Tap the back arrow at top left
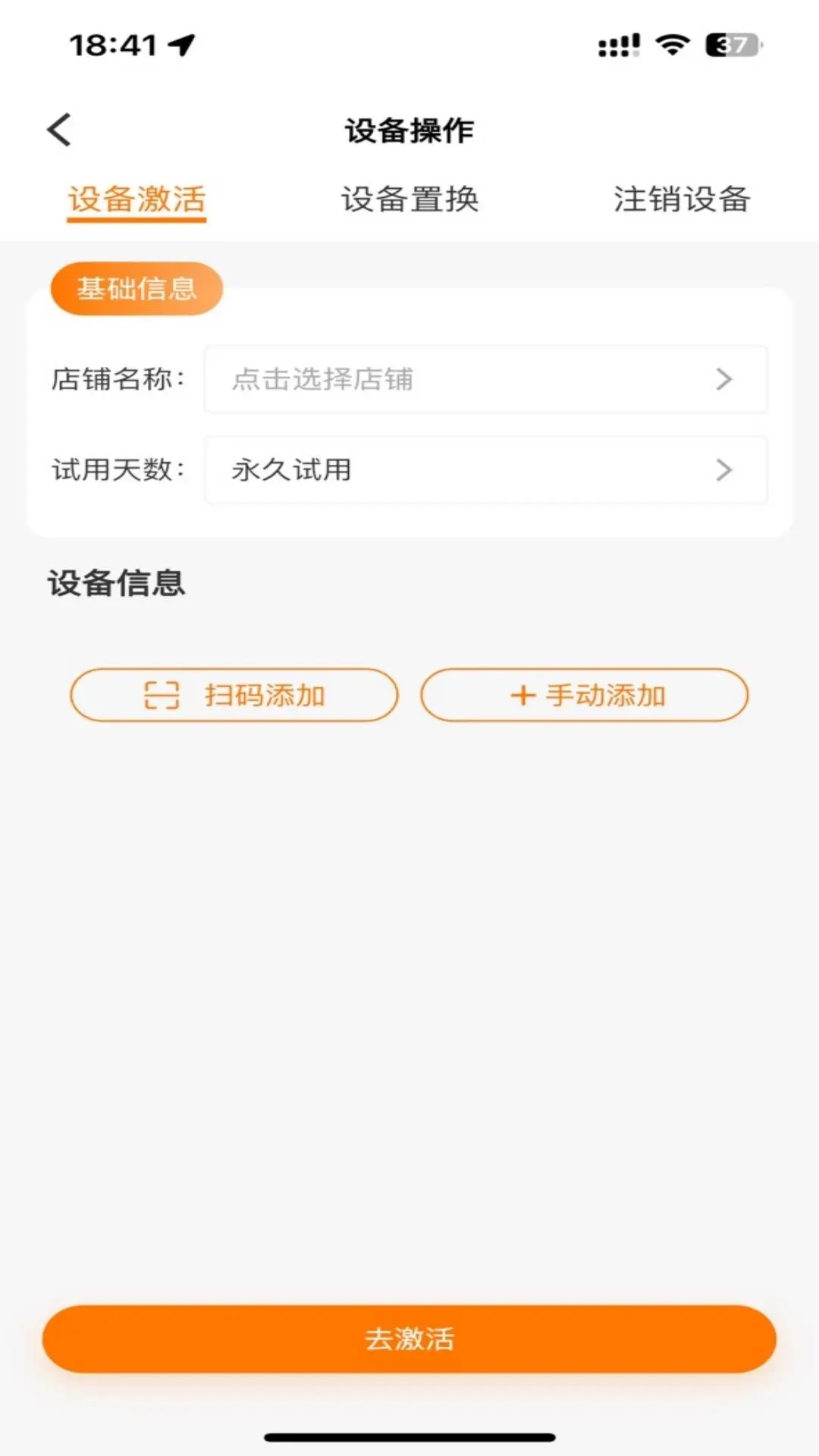Screen dimensions: 819x1456 click(x=58, y=127)
